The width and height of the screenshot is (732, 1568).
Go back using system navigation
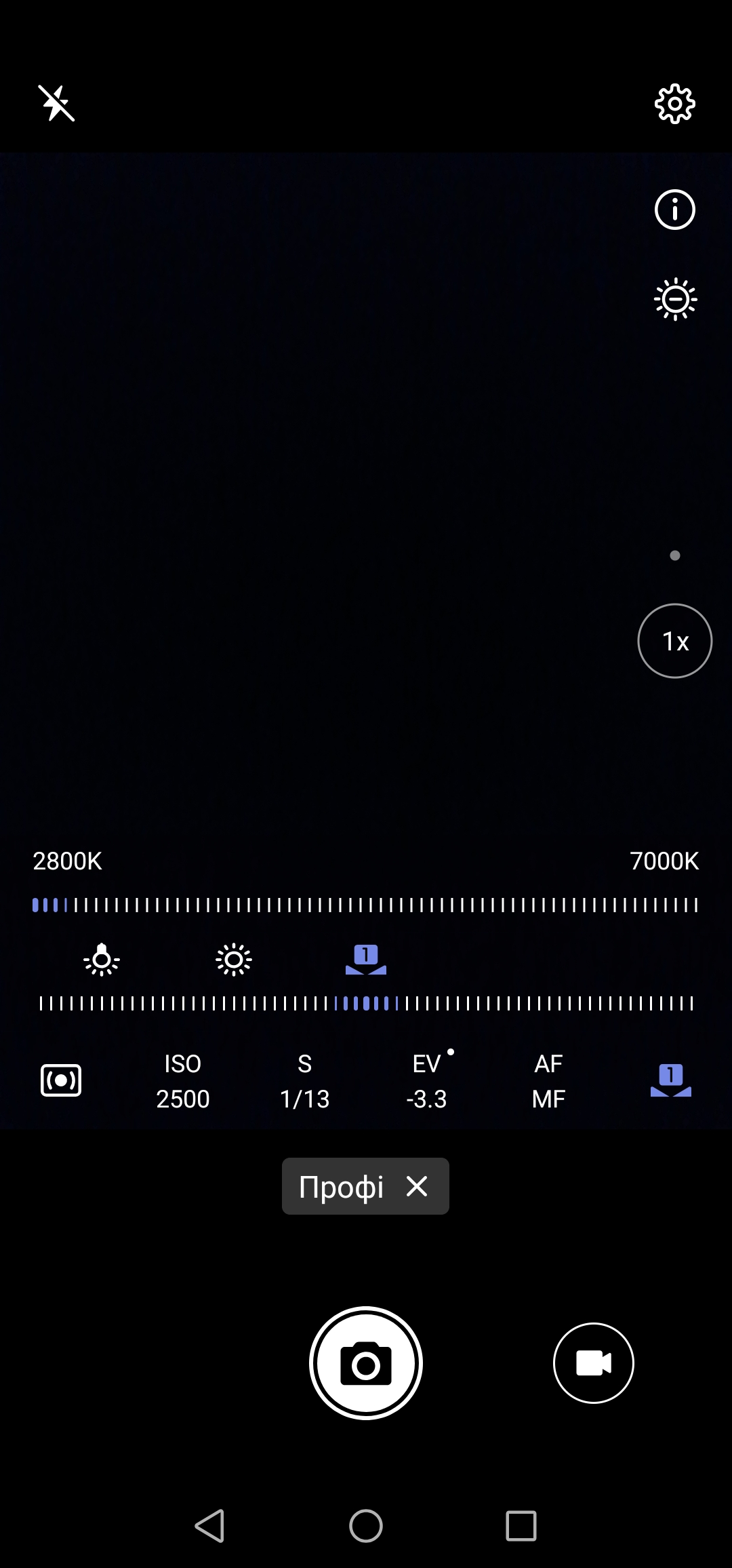(x=209, y=1526)
